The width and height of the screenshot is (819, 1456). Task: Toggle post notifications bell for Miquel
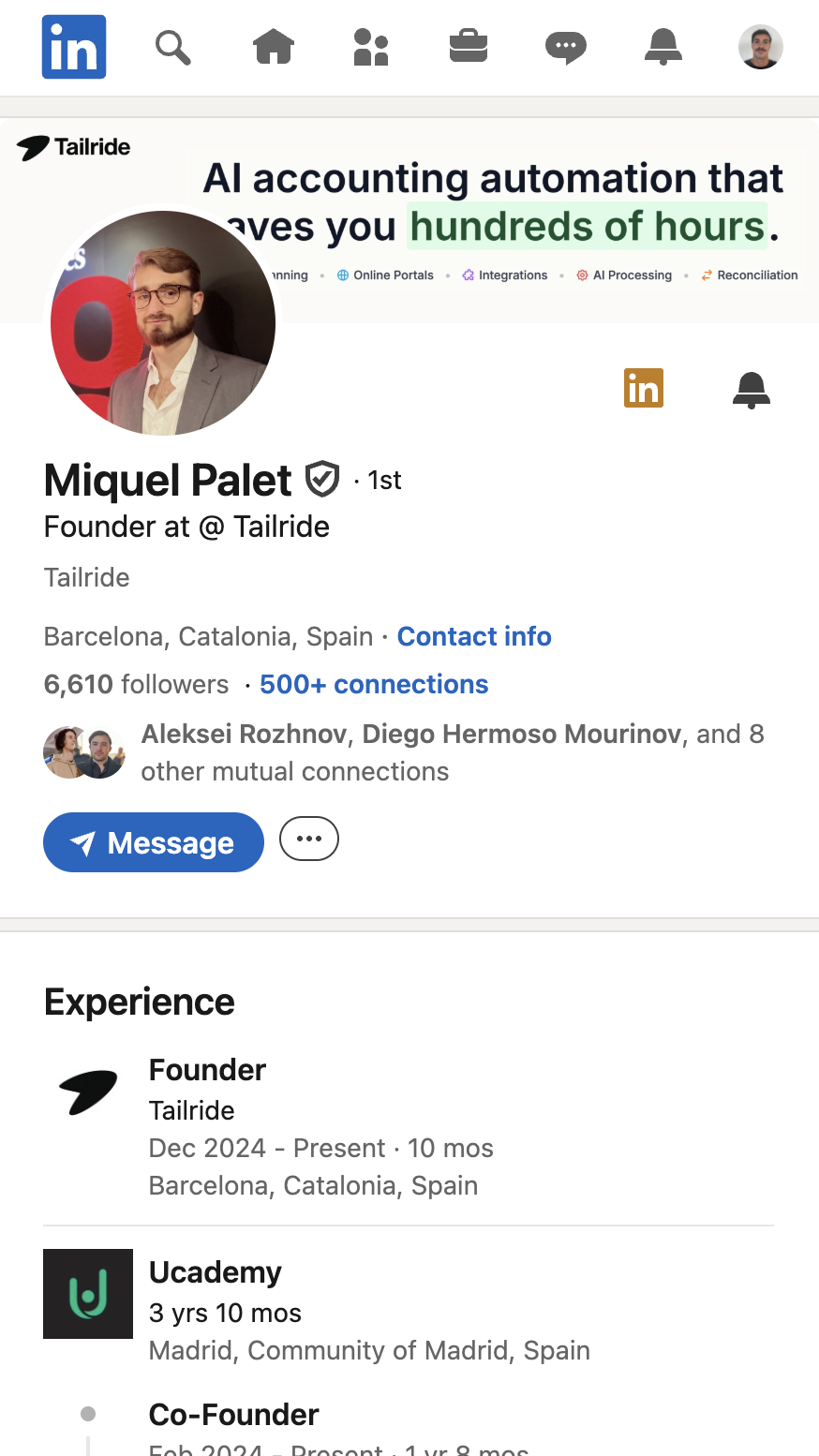tap(751, 390)
